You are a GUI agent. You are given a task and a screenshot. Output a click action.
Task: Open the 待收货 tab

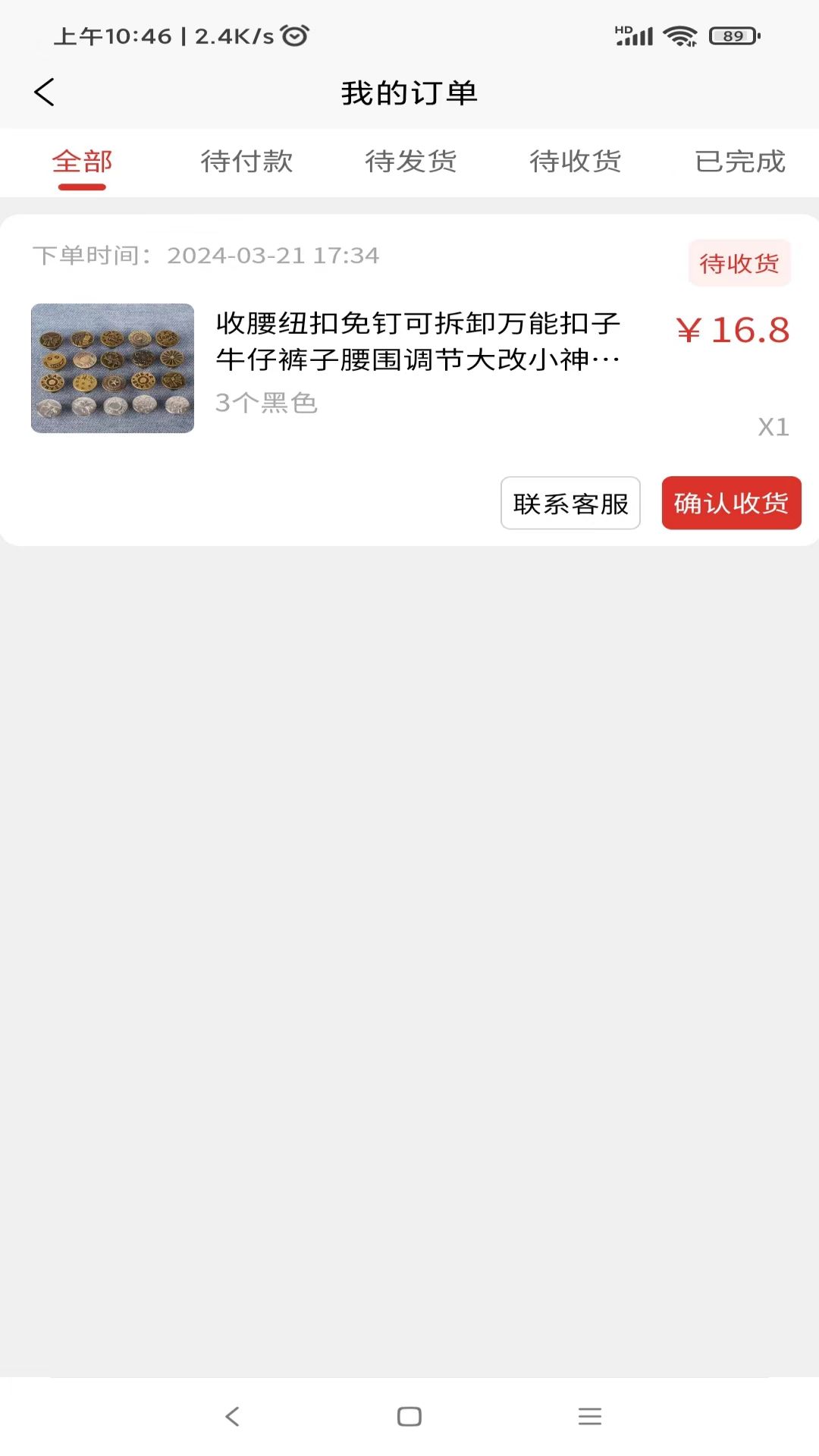tap(574, 162)
